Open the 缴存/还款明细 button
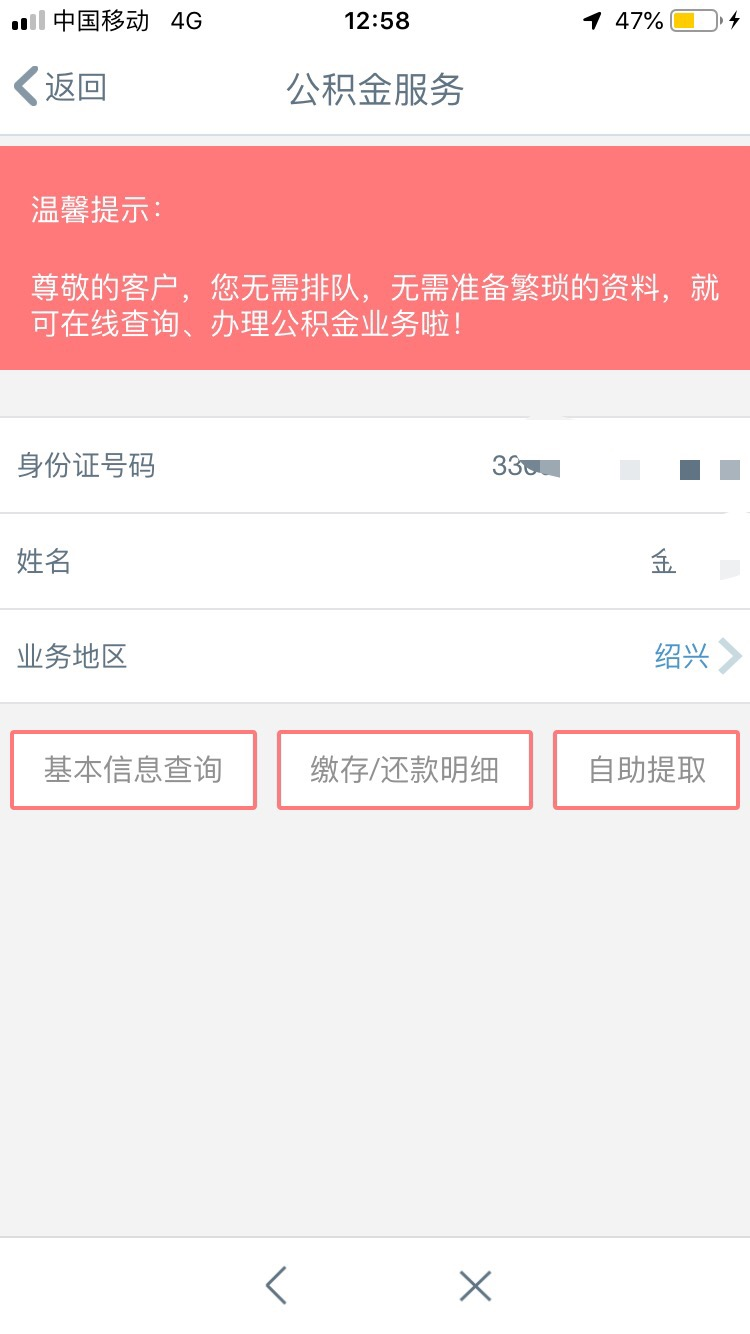This screenshot has height=1334, width=750. pyautogui.click(x=405, y=770)
